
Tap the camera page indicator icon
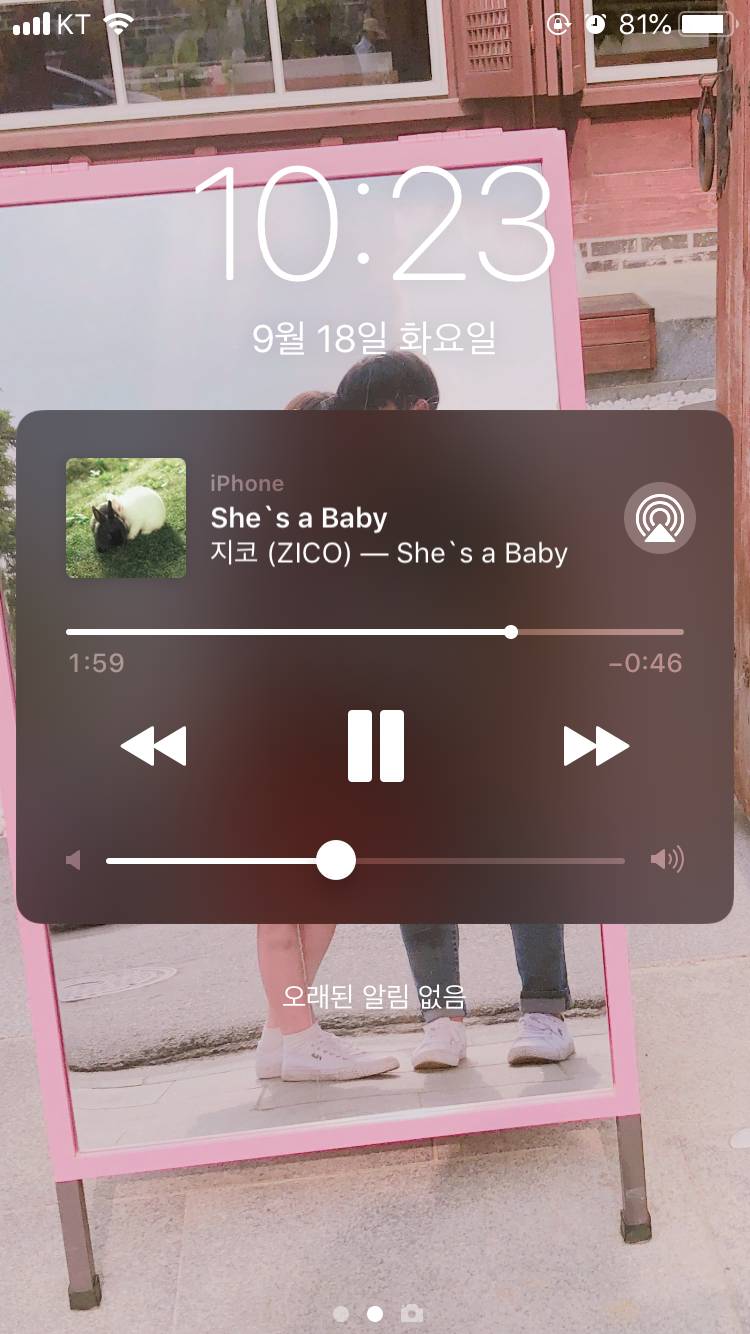(411, 1313)
